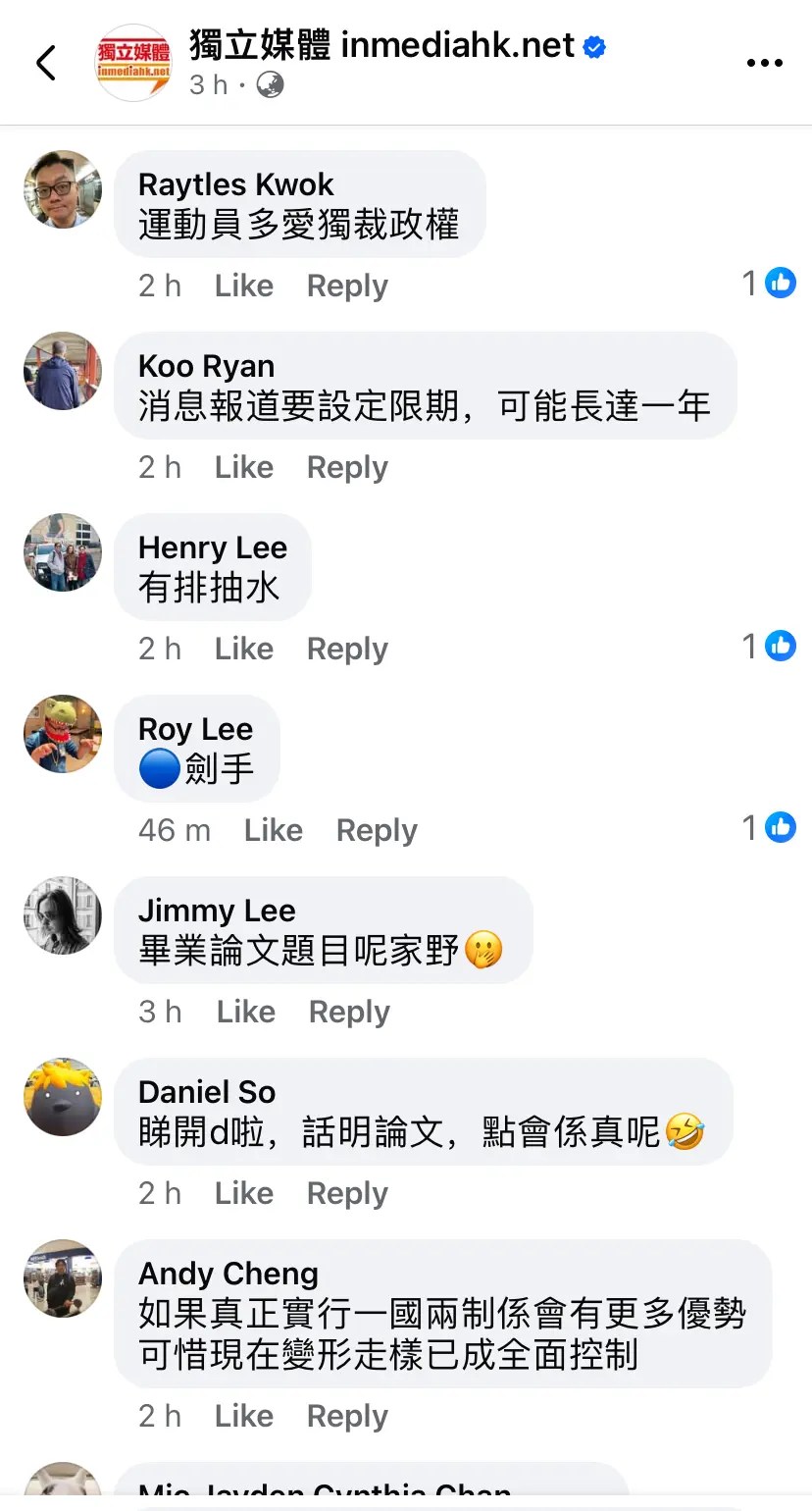
Task: Like Daniel So's comment
Action: coord(243,1193)
